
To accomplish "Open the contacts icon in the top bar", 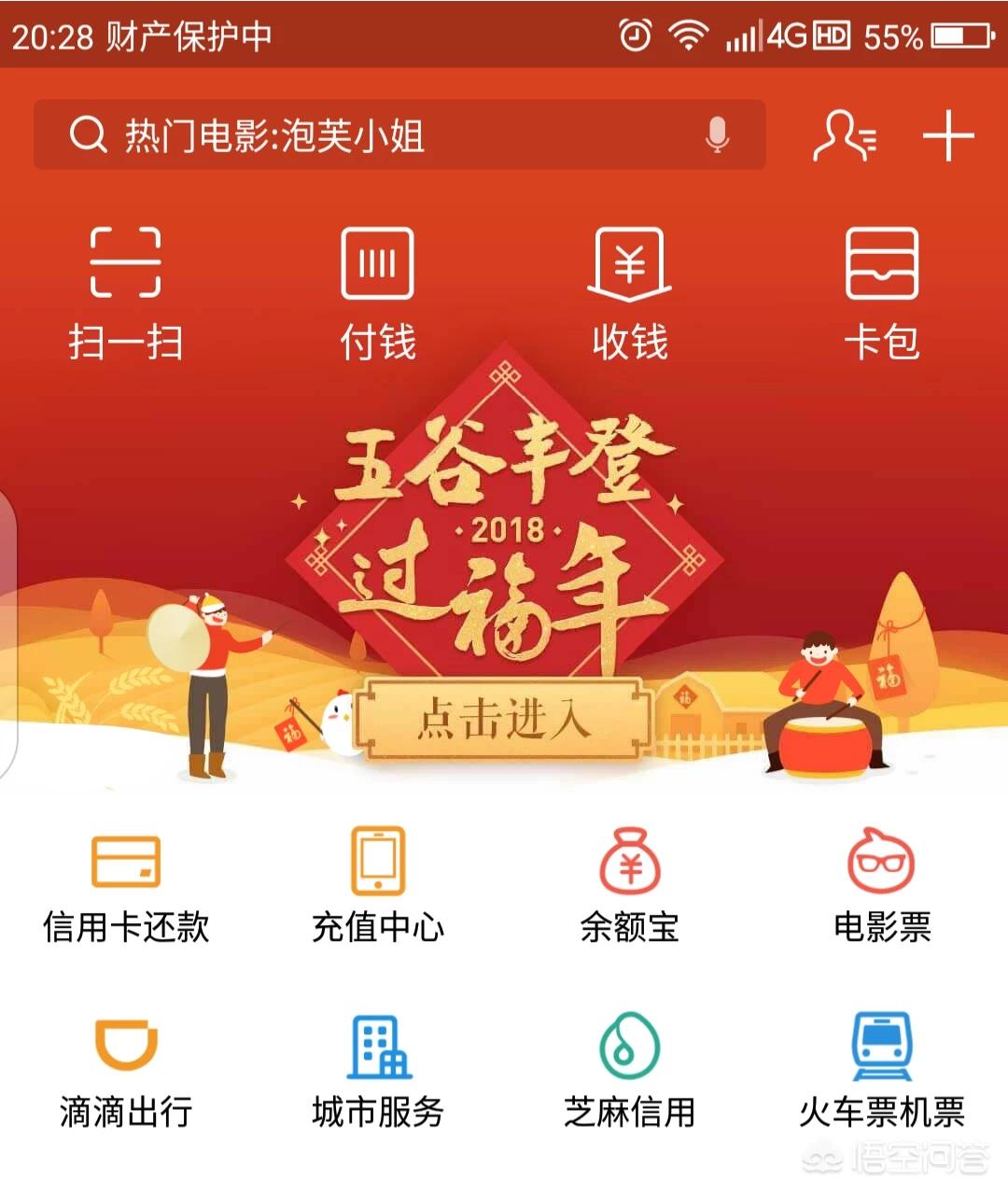I will 845,136.
